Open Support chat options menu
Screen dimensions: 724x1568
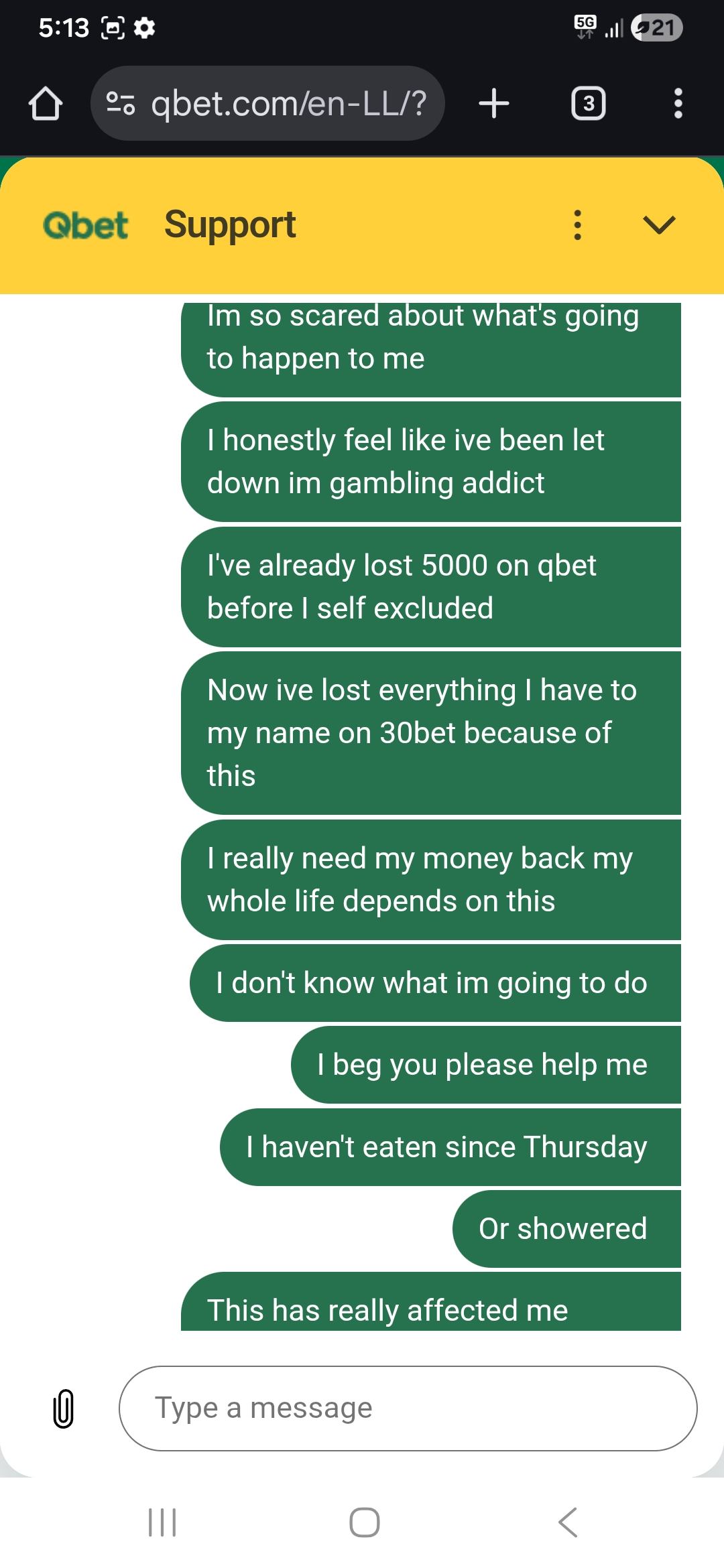pyautogui.click(x=577, y=225)
